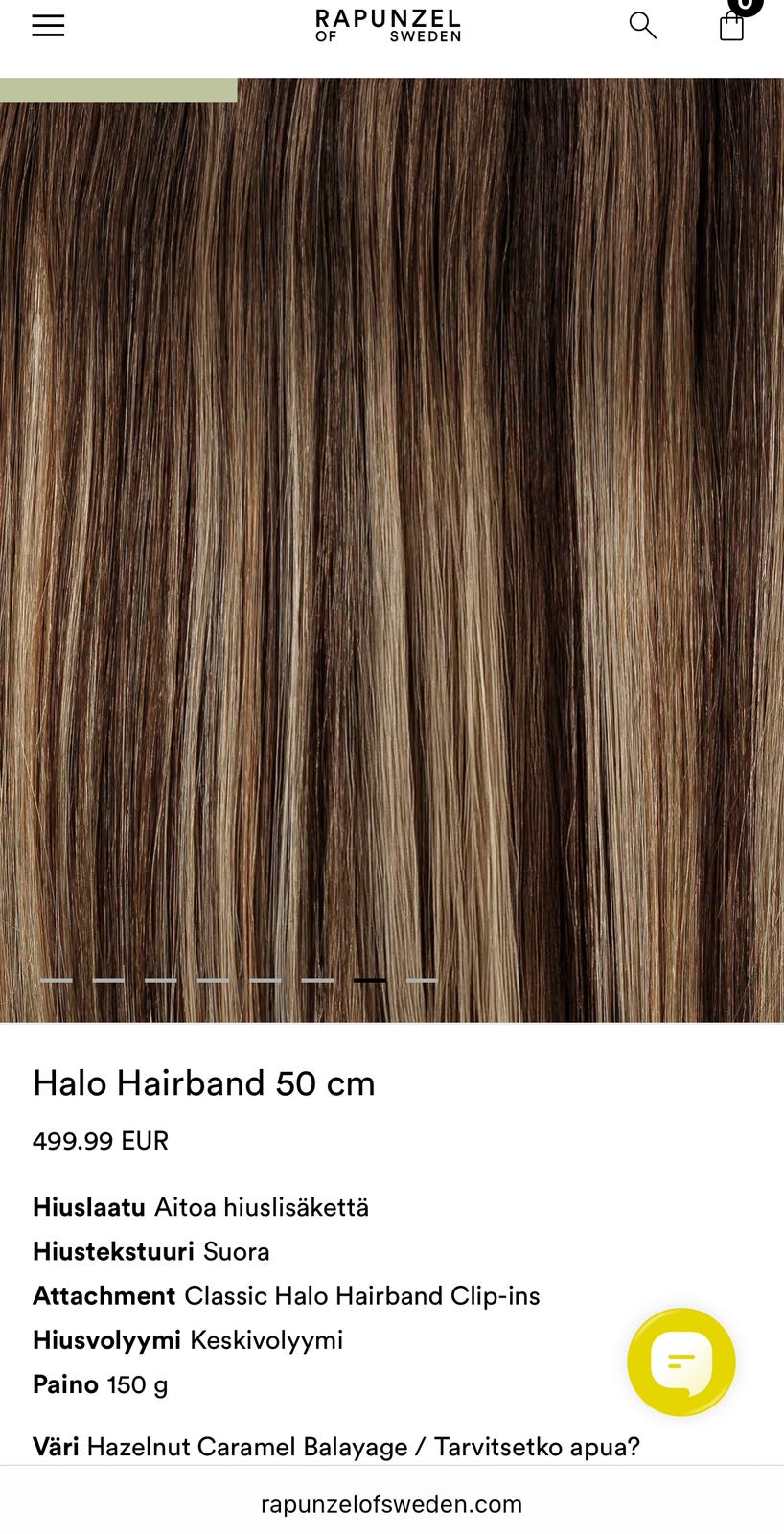Open the search magnifier

642,25
